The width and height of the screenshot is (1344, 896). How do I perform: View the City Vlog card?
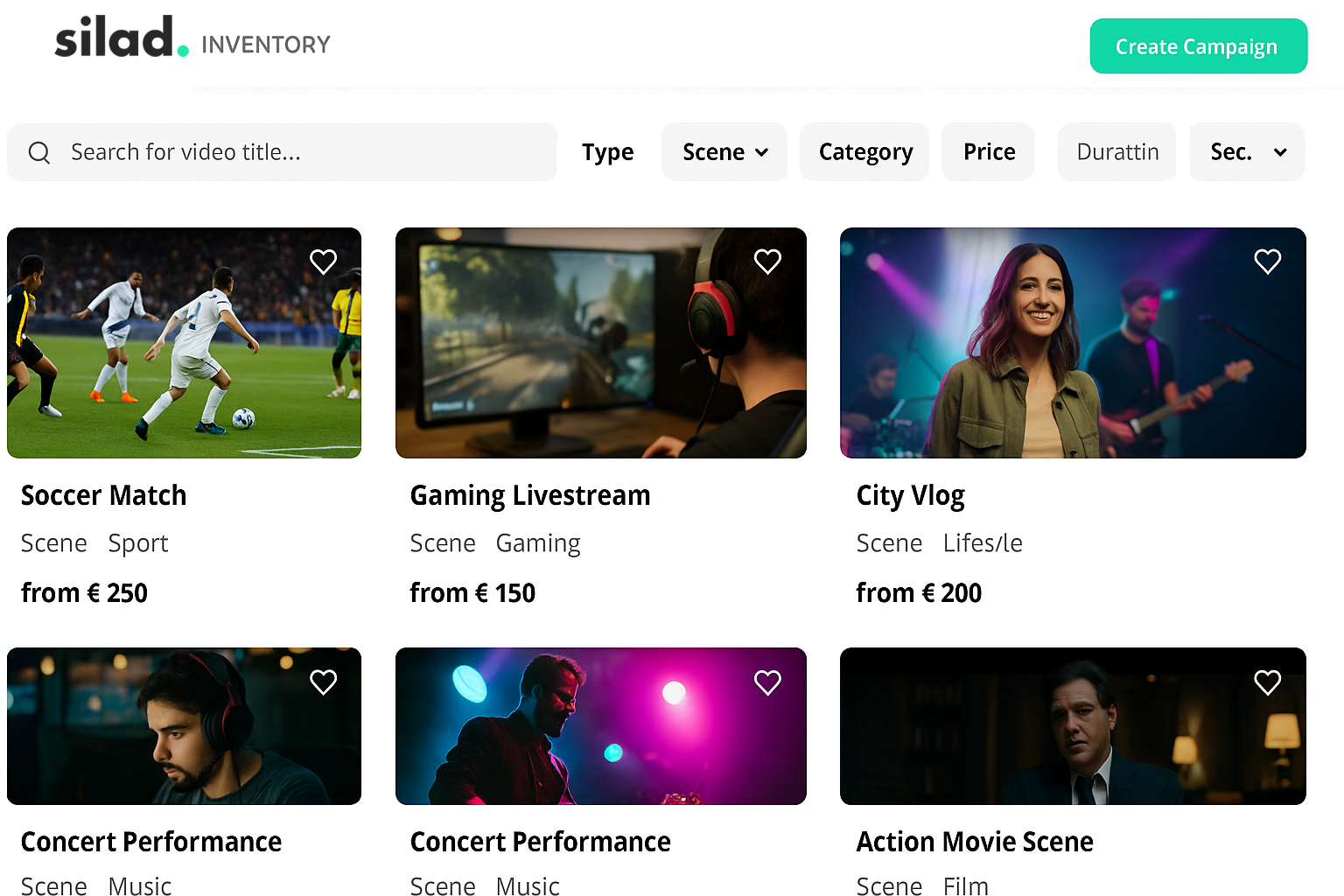click(1073, 343)
